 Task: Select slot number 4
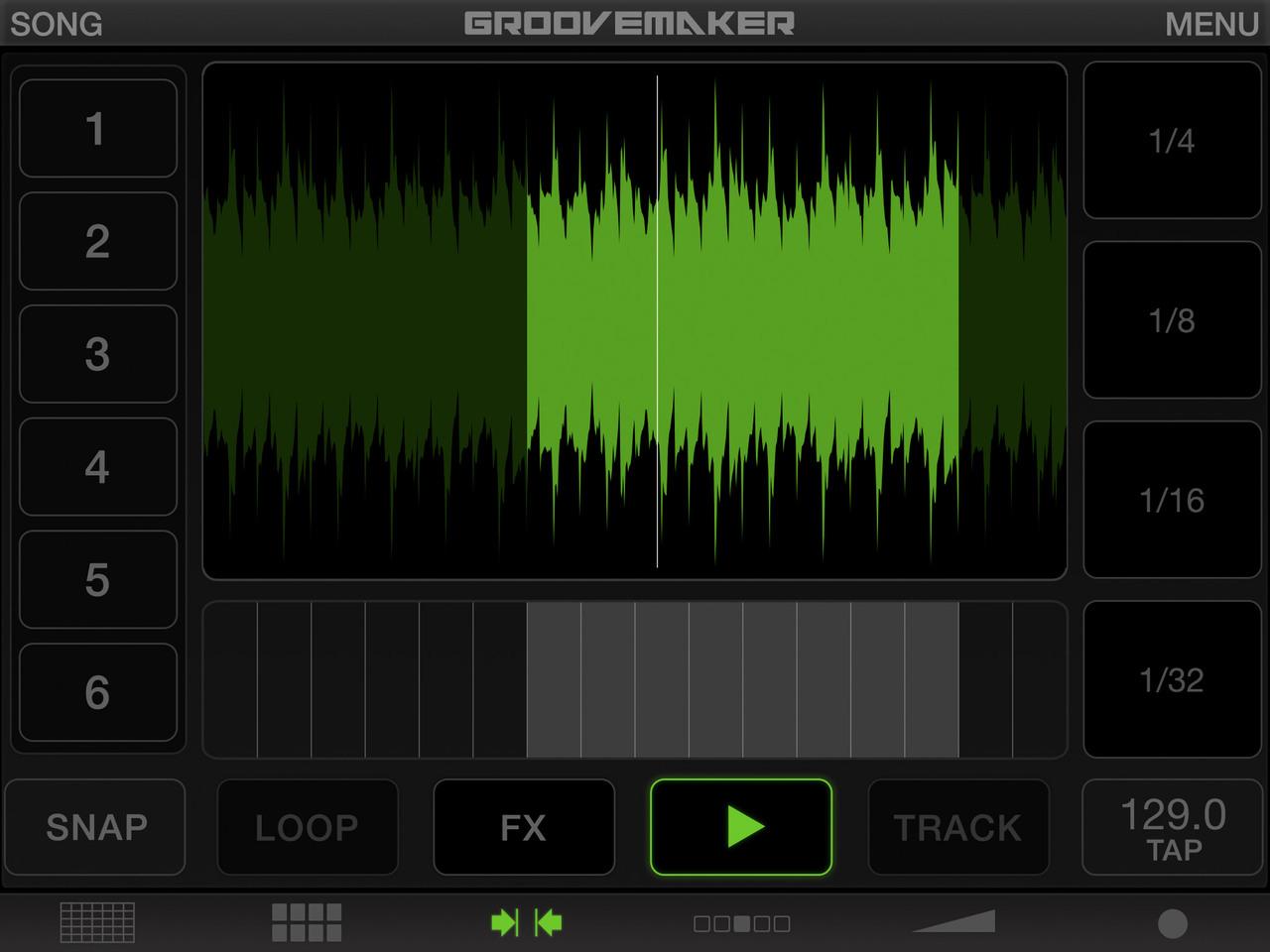click(x=97, y=467)
